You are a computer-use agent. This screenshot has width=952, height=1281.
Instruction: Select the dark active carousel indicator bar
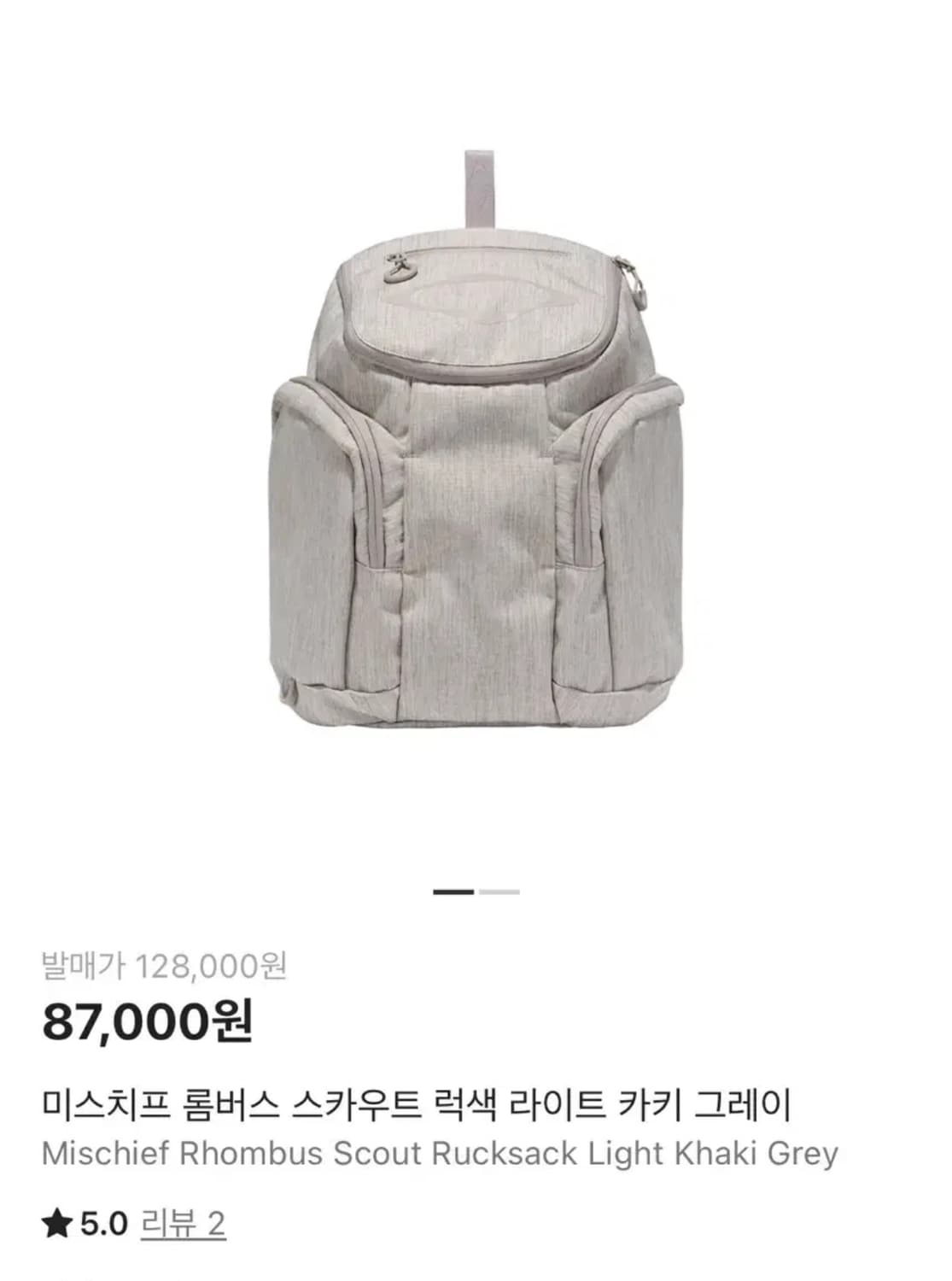pos(454,891)
